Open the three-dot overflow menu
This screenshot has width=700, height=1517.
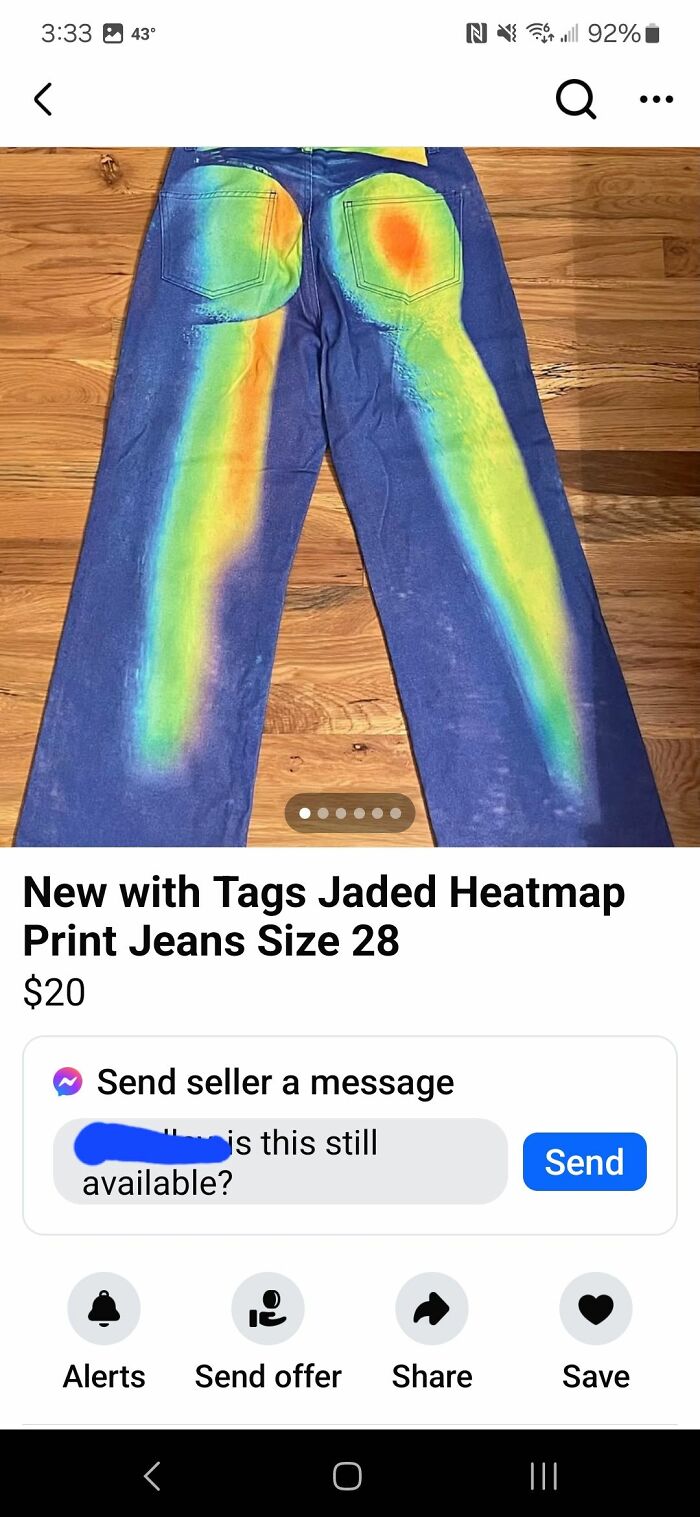(x=655, y=100)
